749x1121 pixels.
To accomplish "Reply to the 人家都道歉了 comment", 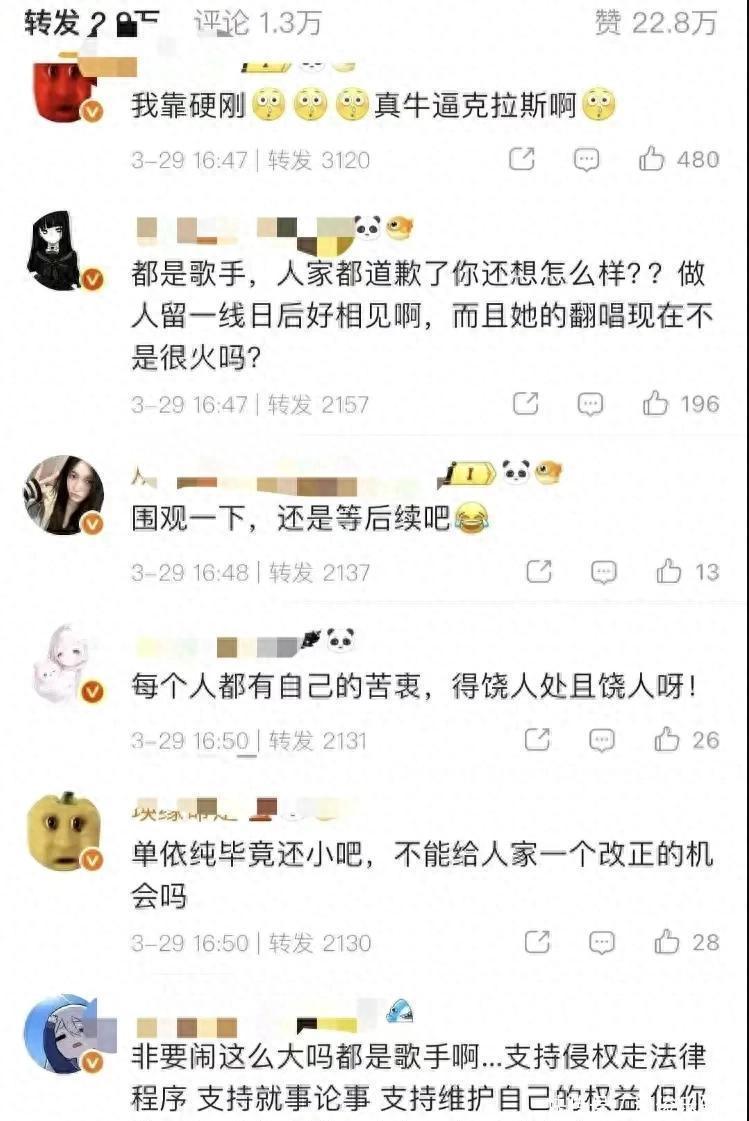I will click(590, 403).
